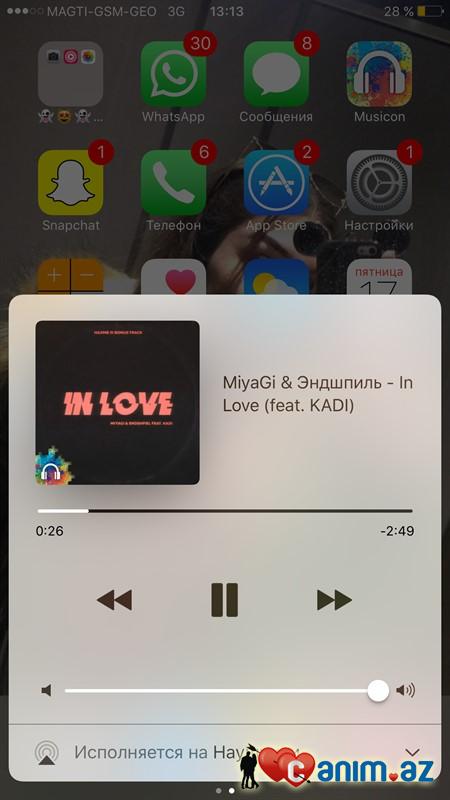Open the Сообщения app

[x=276, y=74]
